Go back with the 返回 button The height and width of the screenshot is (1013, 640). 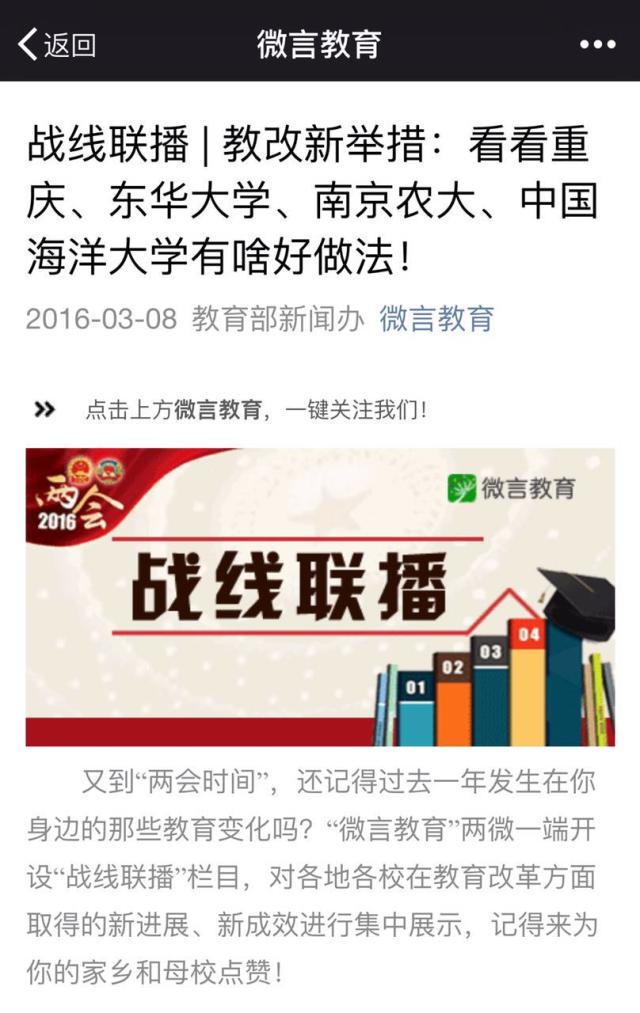58,44
